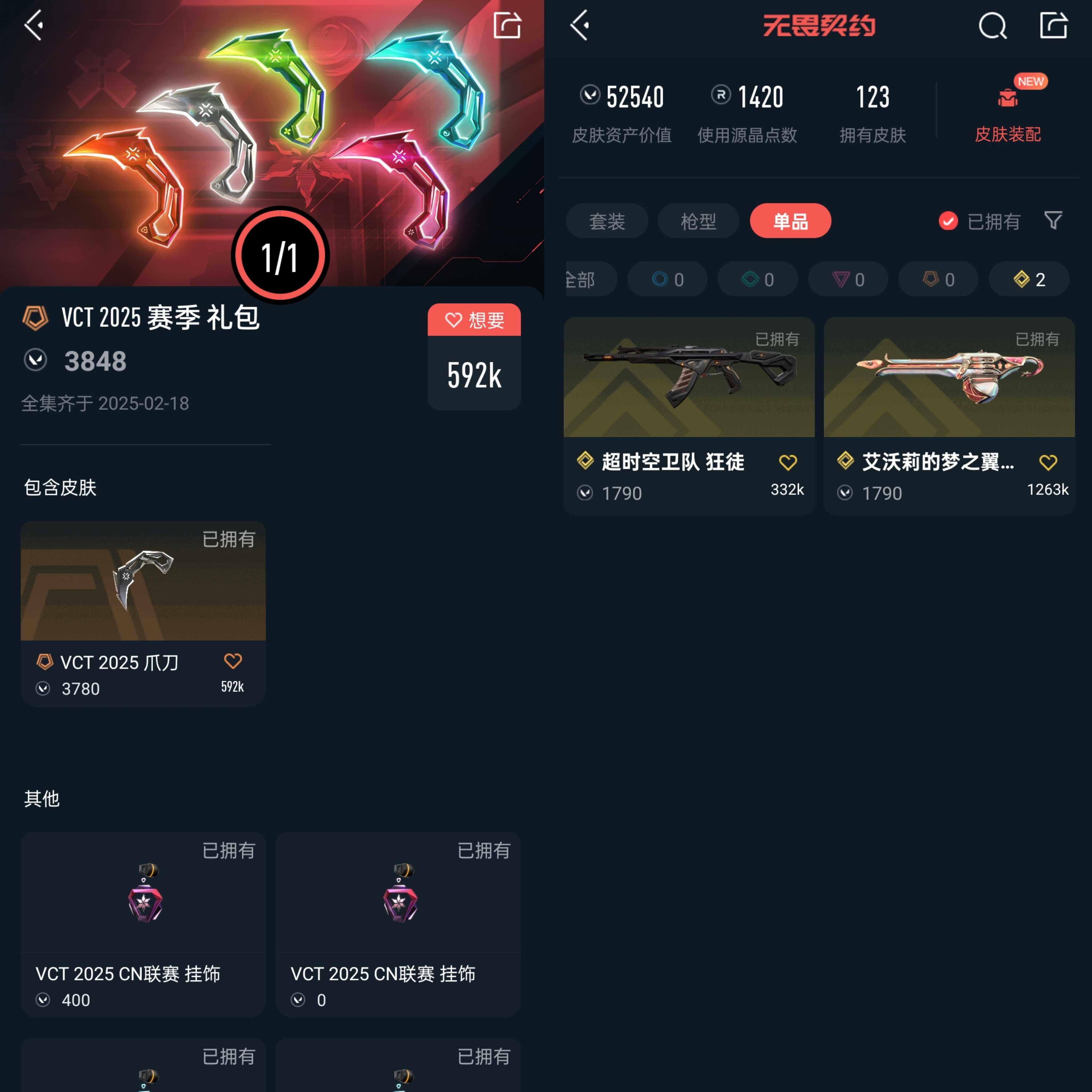Favorite the 超时空卫队 狂徒 skin
This screenshot has width=1092, height=1092.
pyautogui.click(x=788, y=462)
